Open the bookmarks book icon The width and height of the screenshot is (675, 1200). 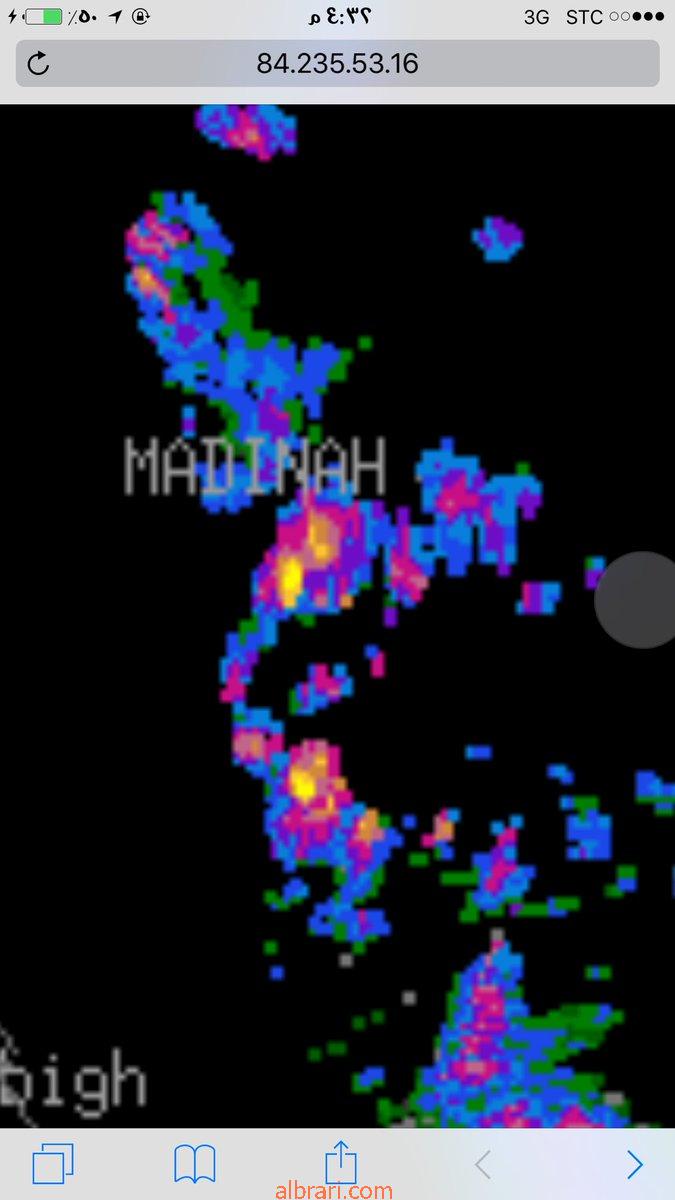coord(195,1164)
